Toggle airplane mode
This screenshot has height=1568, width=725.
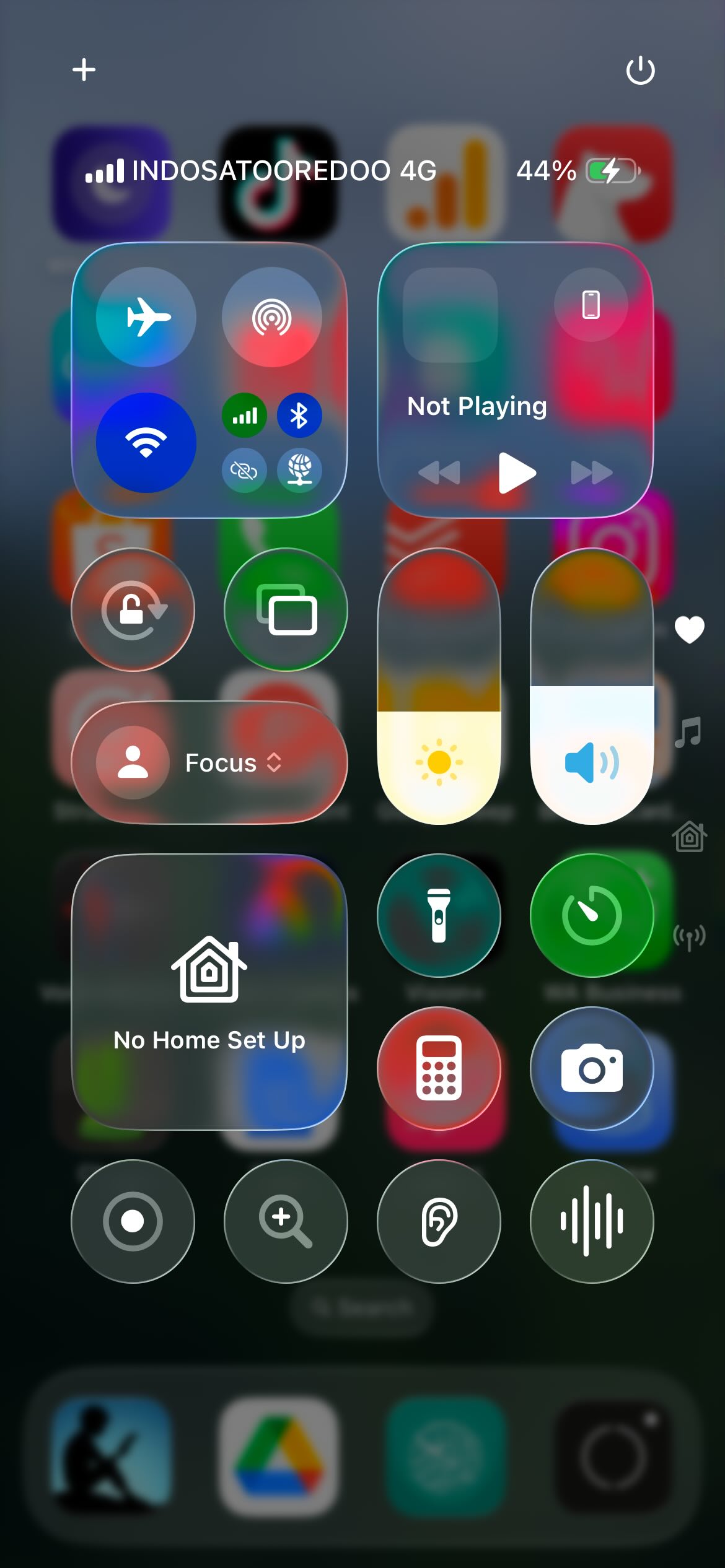click(146, 317)
